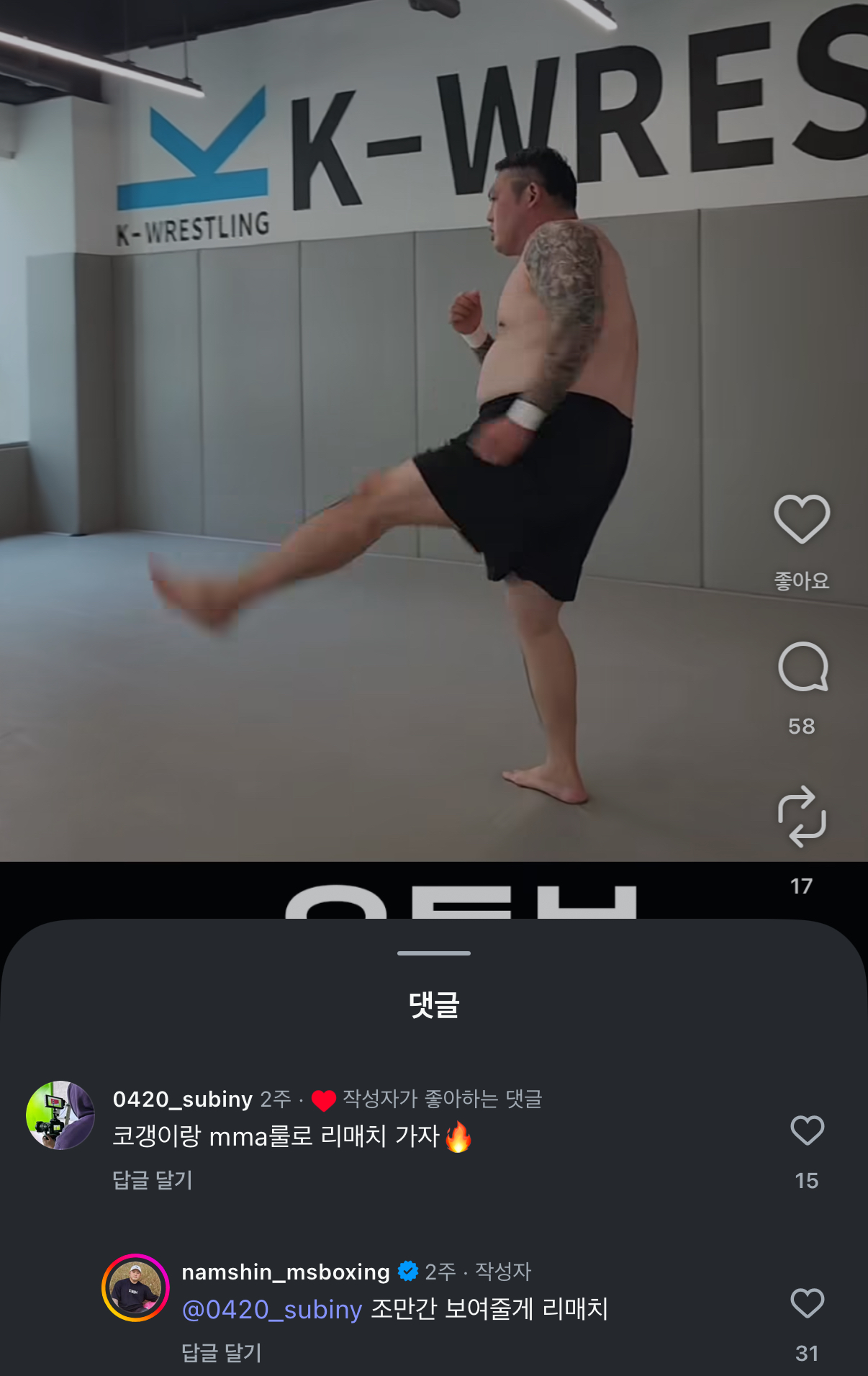Like the reel with the 좋아요 heart
The image size is (868, 1376).
pos(802,519)
